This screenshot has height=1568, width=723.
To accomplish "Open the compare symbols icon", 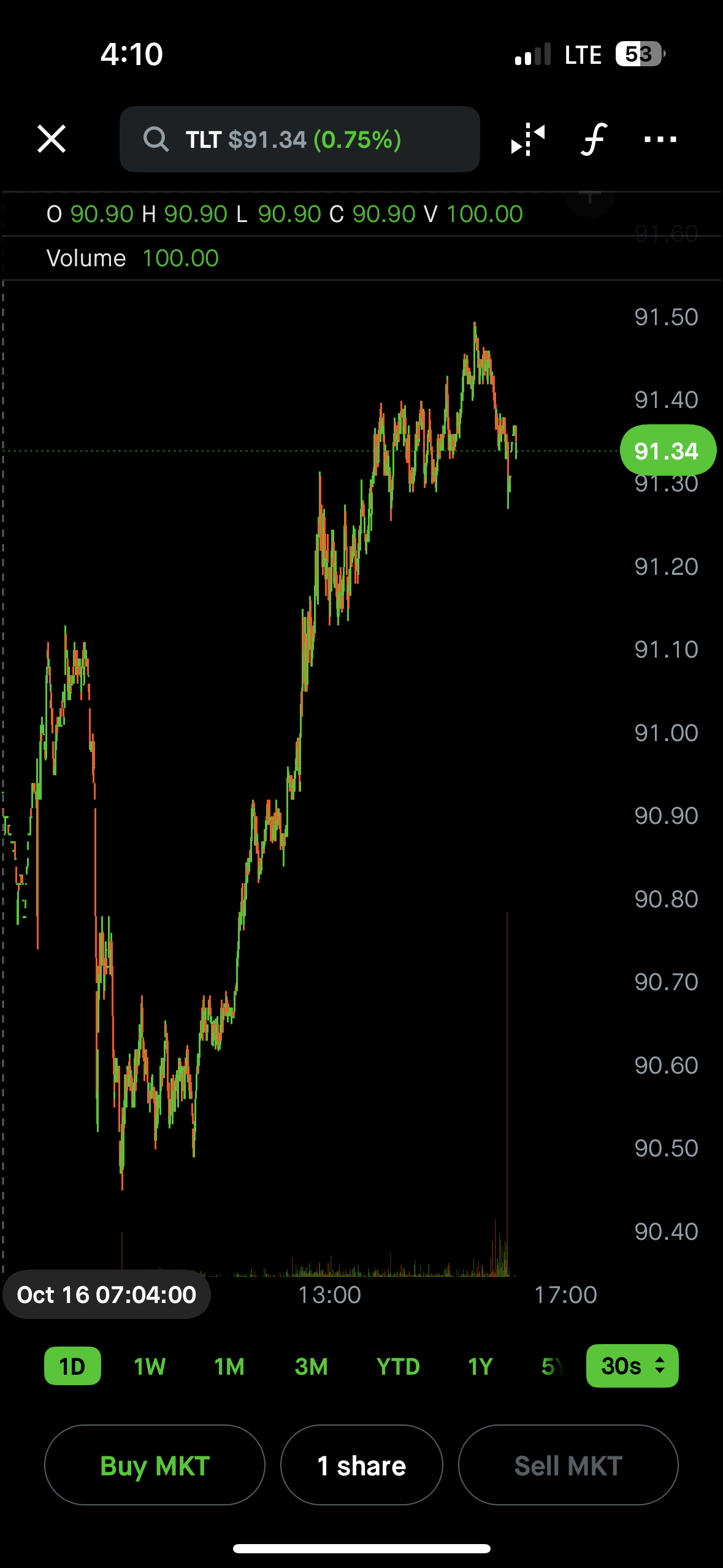I will click(528, 139).
